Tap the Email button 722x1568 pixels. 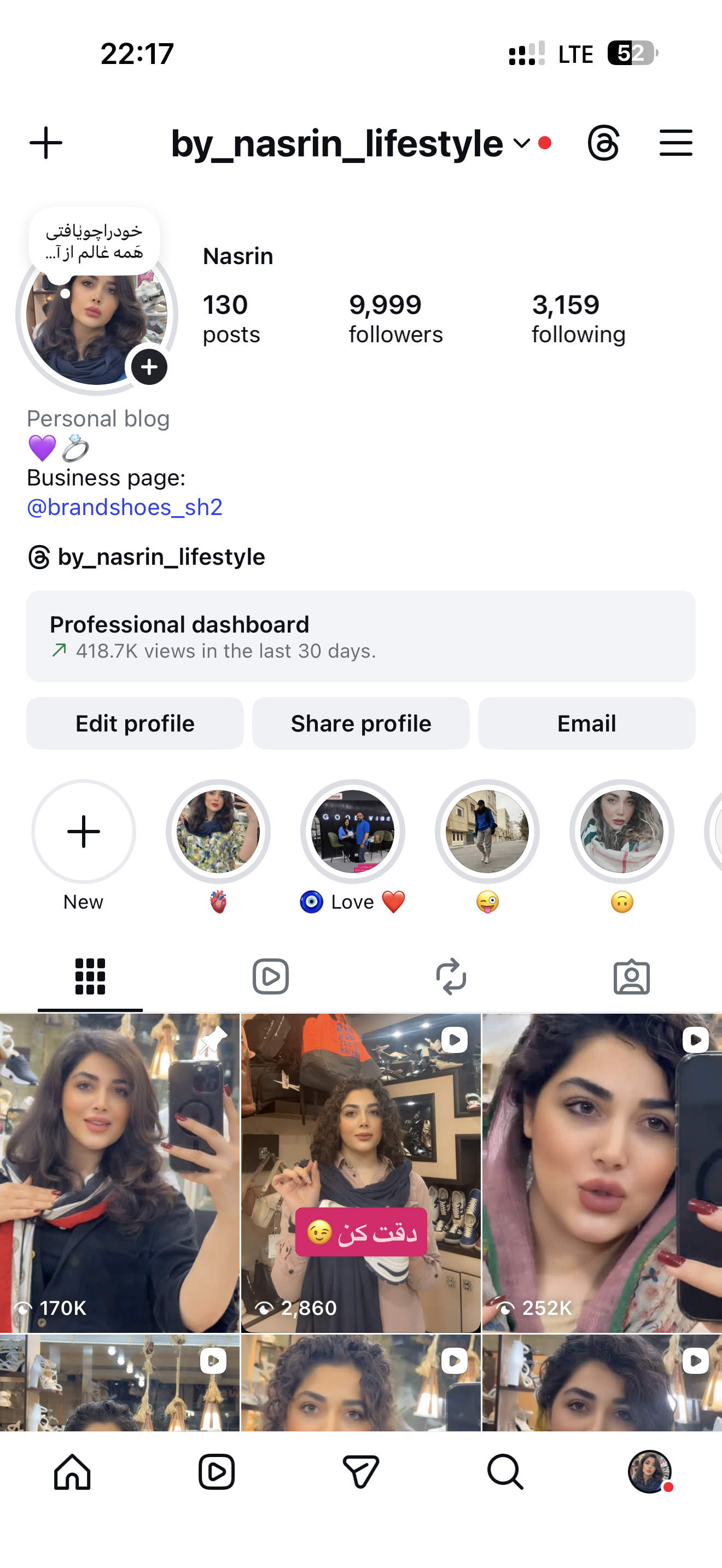[x=586, y=723]
